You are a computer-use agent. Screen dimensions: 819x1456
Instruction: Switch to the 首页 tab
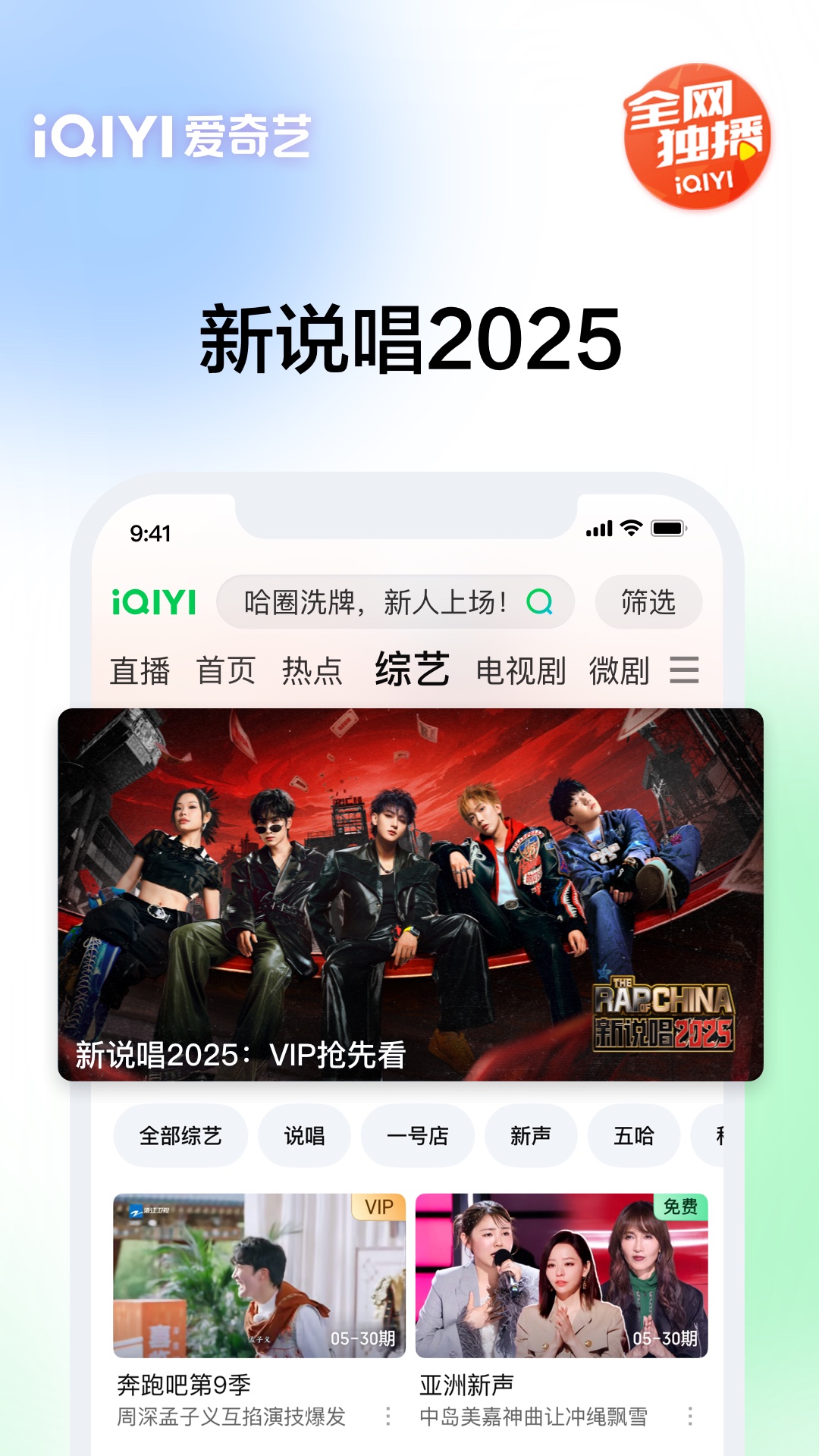227,670
